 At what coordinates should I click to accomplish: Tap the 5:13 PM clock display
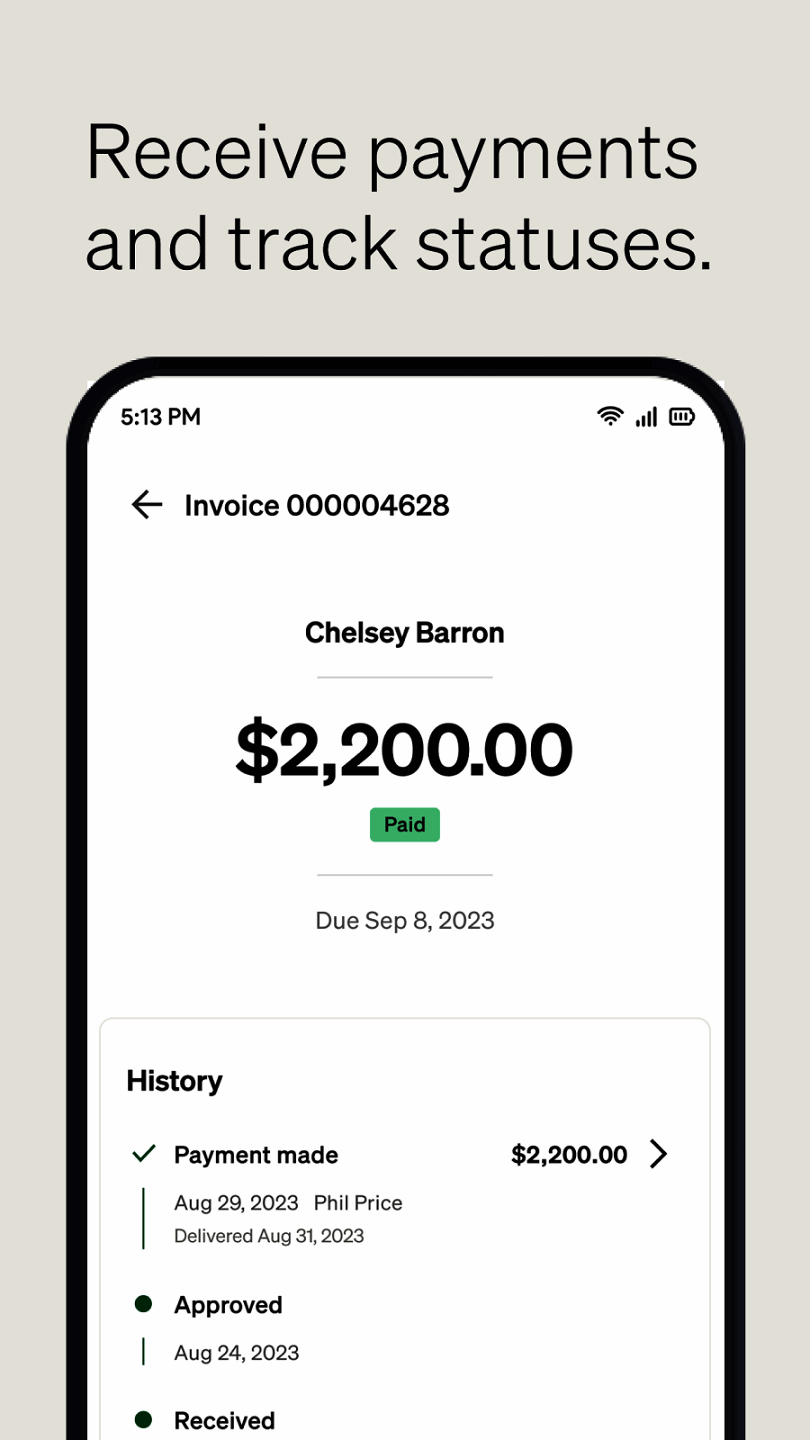[x=160, y=416]
